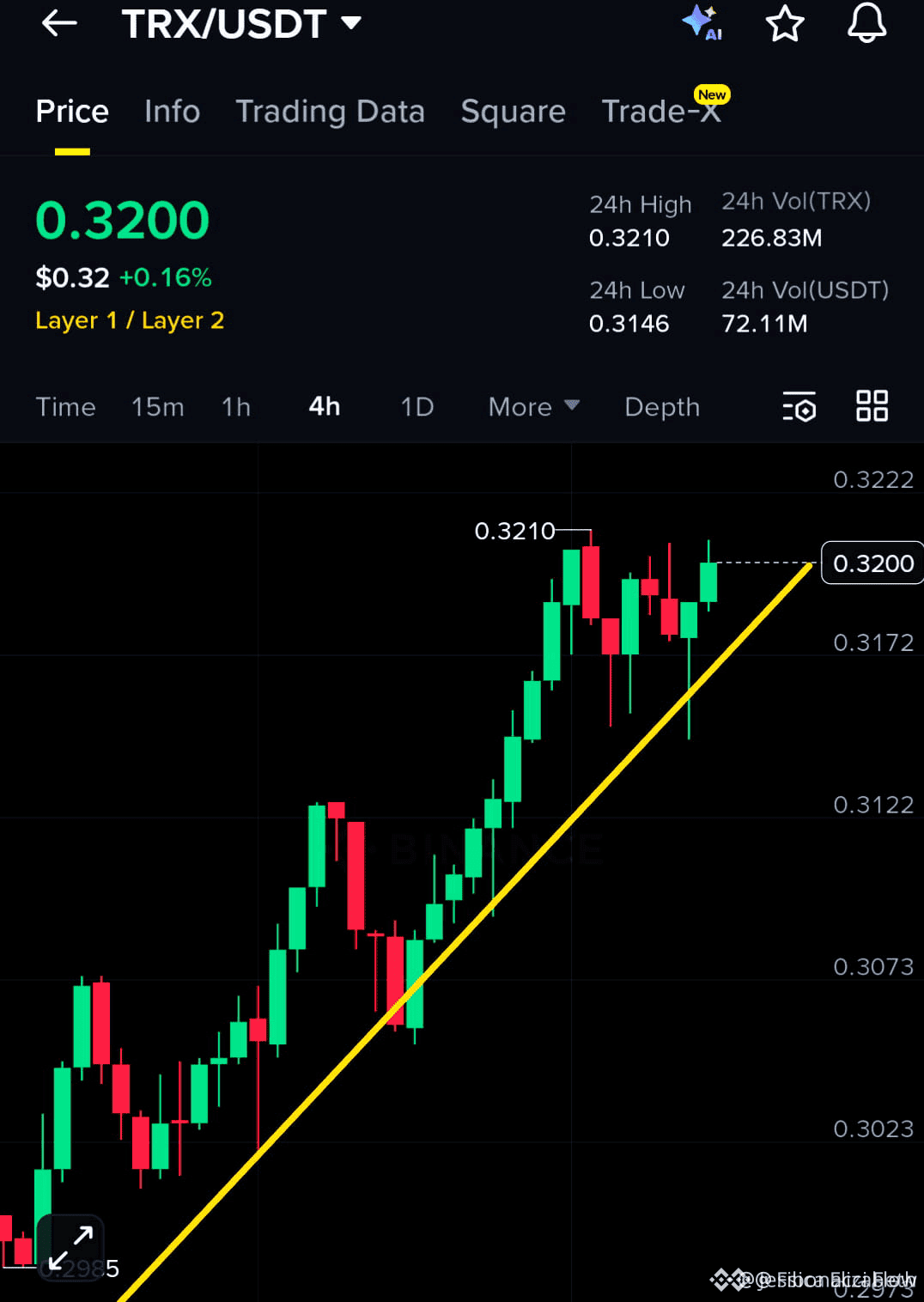This screenshot has height=1302, width=924.
Task: Enable the 1D candle interval
Action: tap(416, 407)
